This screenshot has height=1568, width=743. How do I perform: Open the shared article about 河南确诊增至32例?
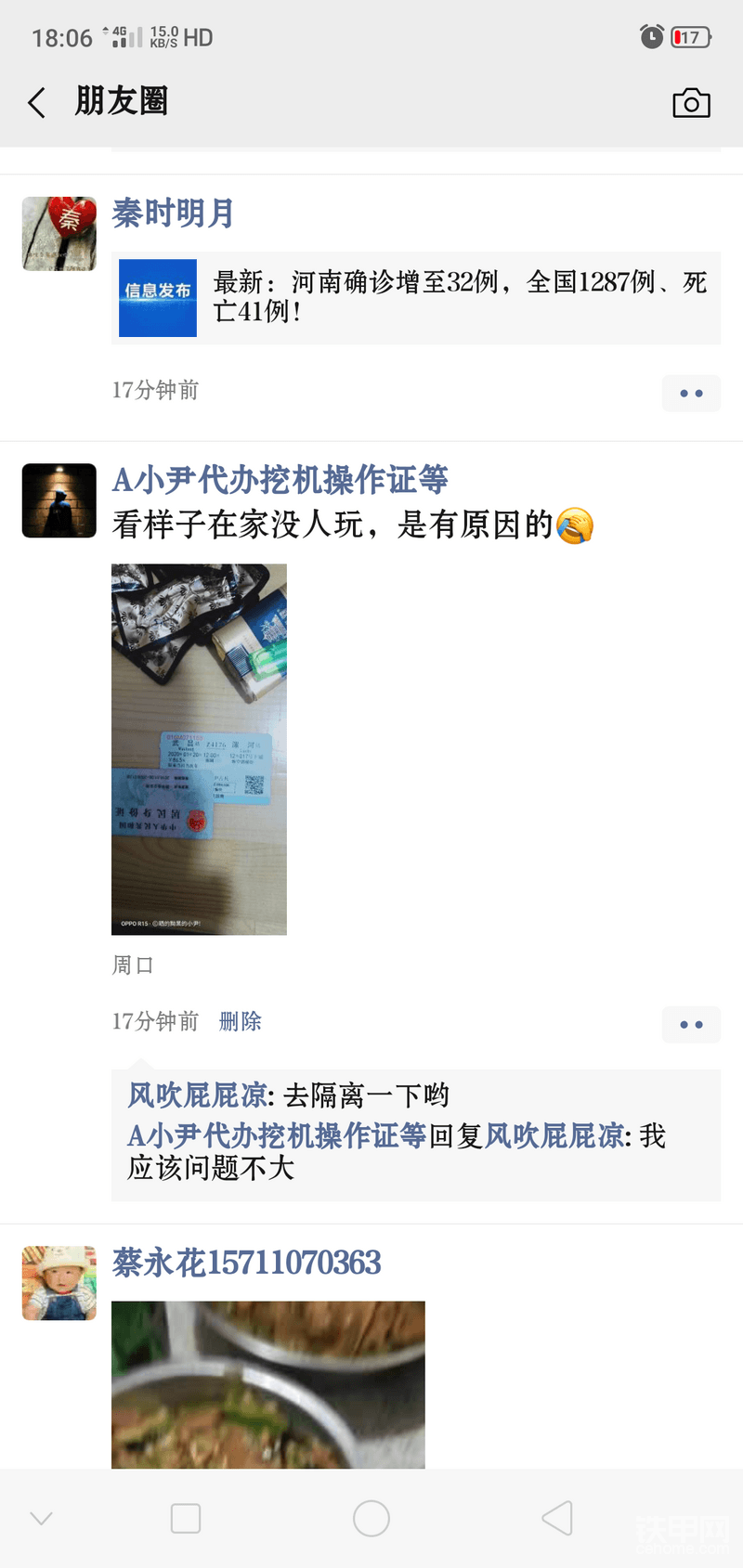tap(416, 298)
